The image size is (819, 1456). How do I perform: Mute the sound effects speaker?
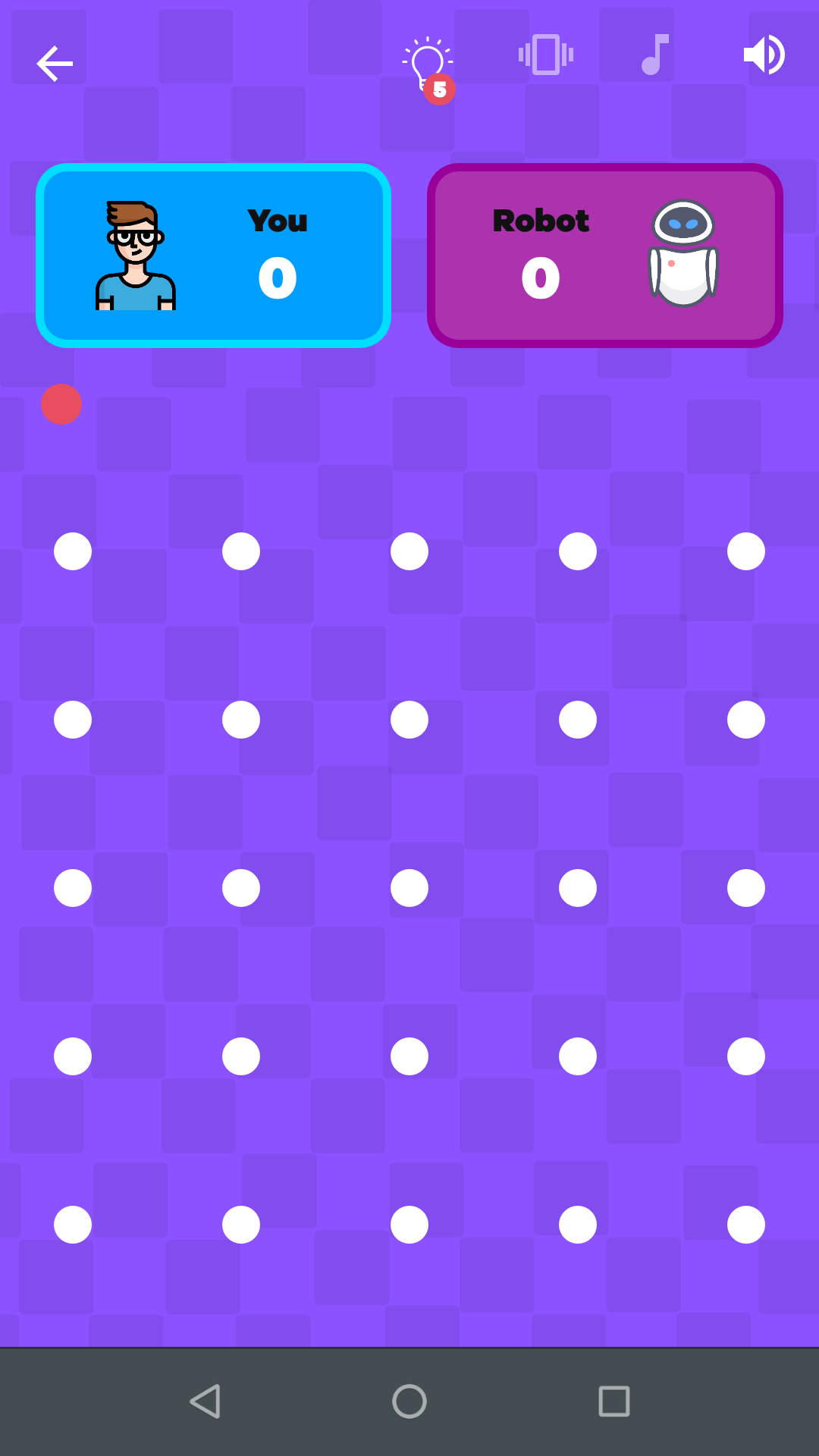(764, 55)
